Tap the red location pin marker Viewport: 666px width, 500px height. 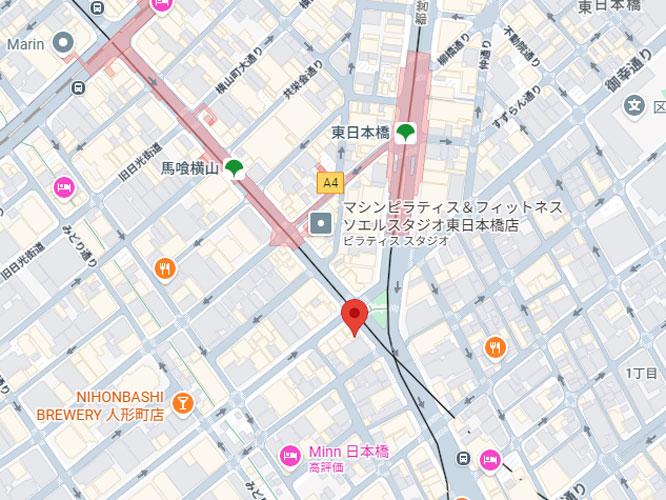click(354, 316)
